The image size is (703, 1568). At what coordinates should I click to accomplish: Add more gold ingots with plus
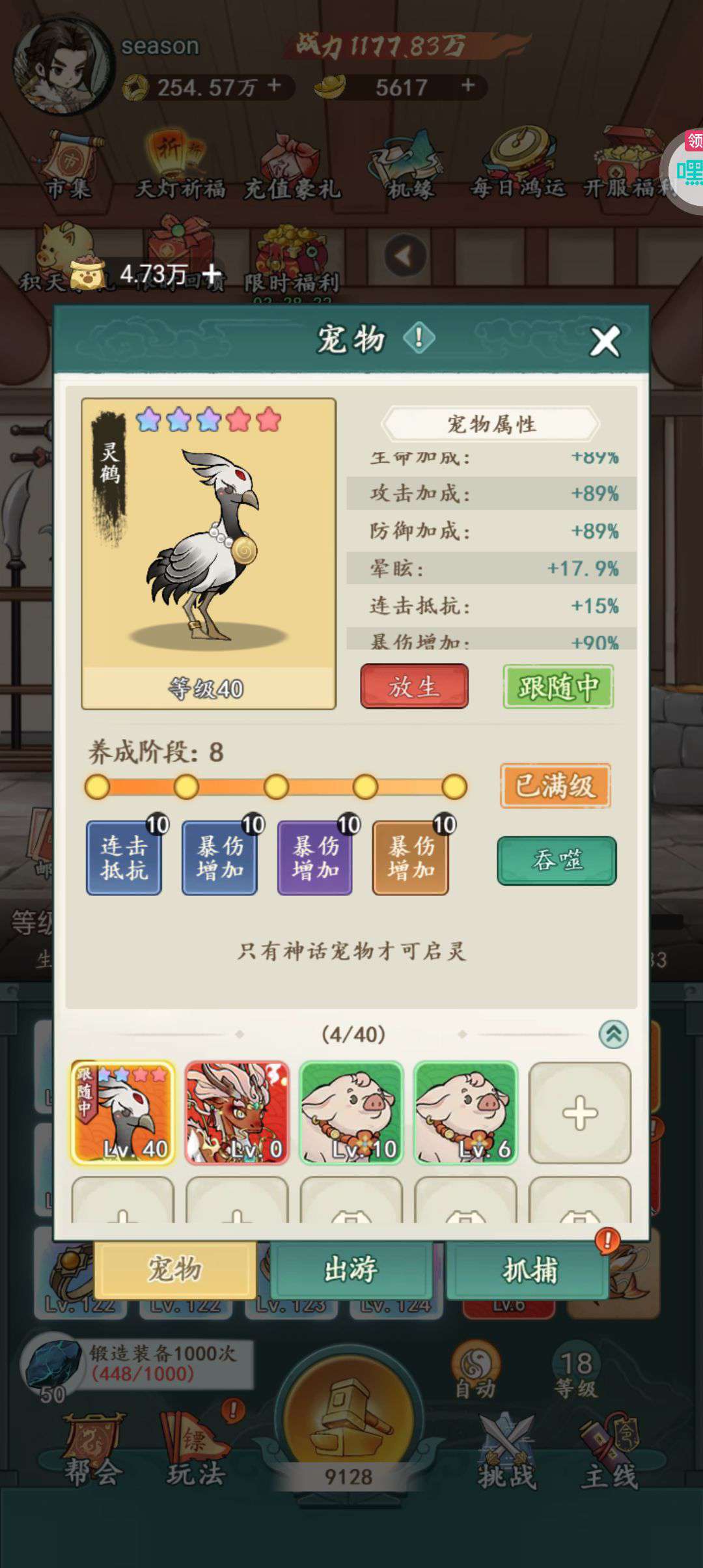tap(467, 85)
